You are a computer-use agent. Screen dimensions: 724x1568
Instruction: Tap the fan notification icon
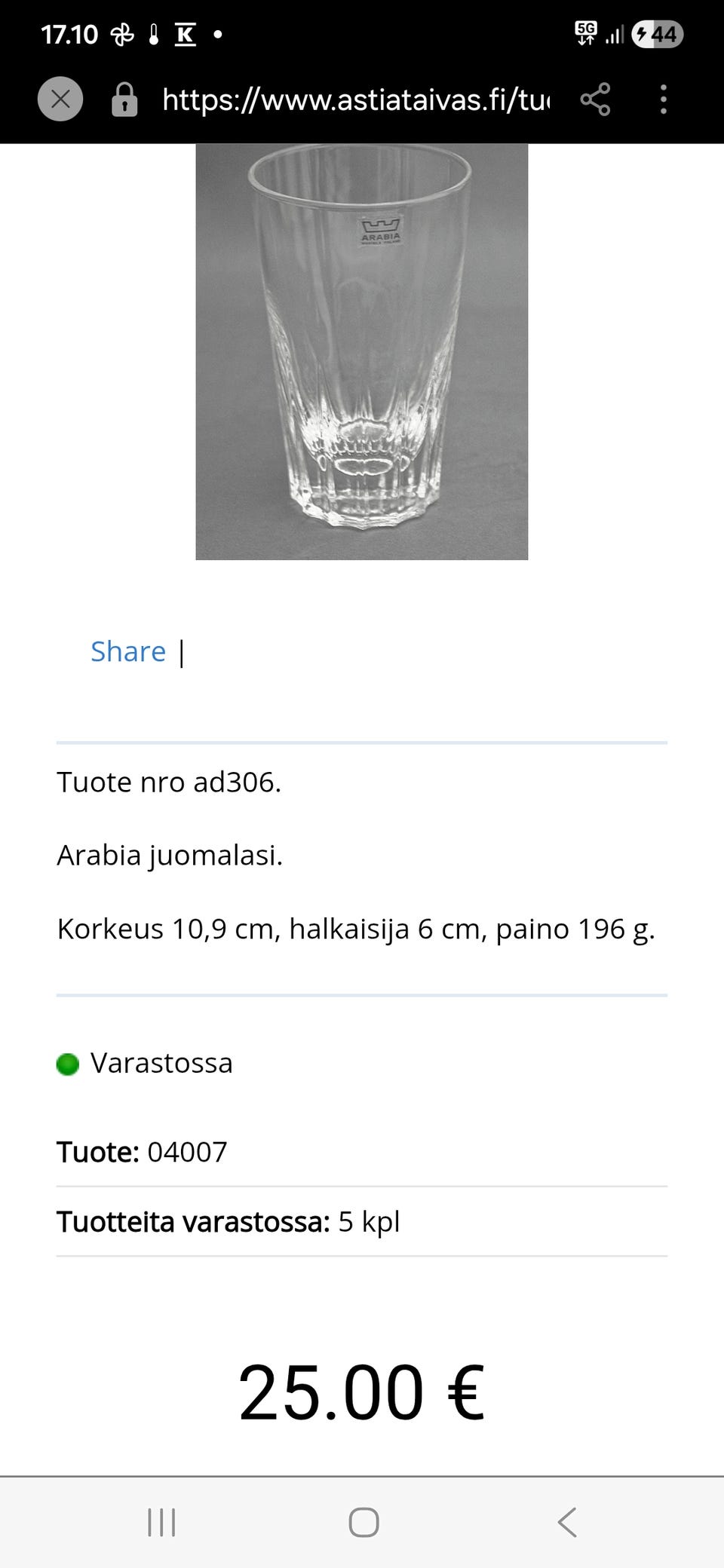121,33
